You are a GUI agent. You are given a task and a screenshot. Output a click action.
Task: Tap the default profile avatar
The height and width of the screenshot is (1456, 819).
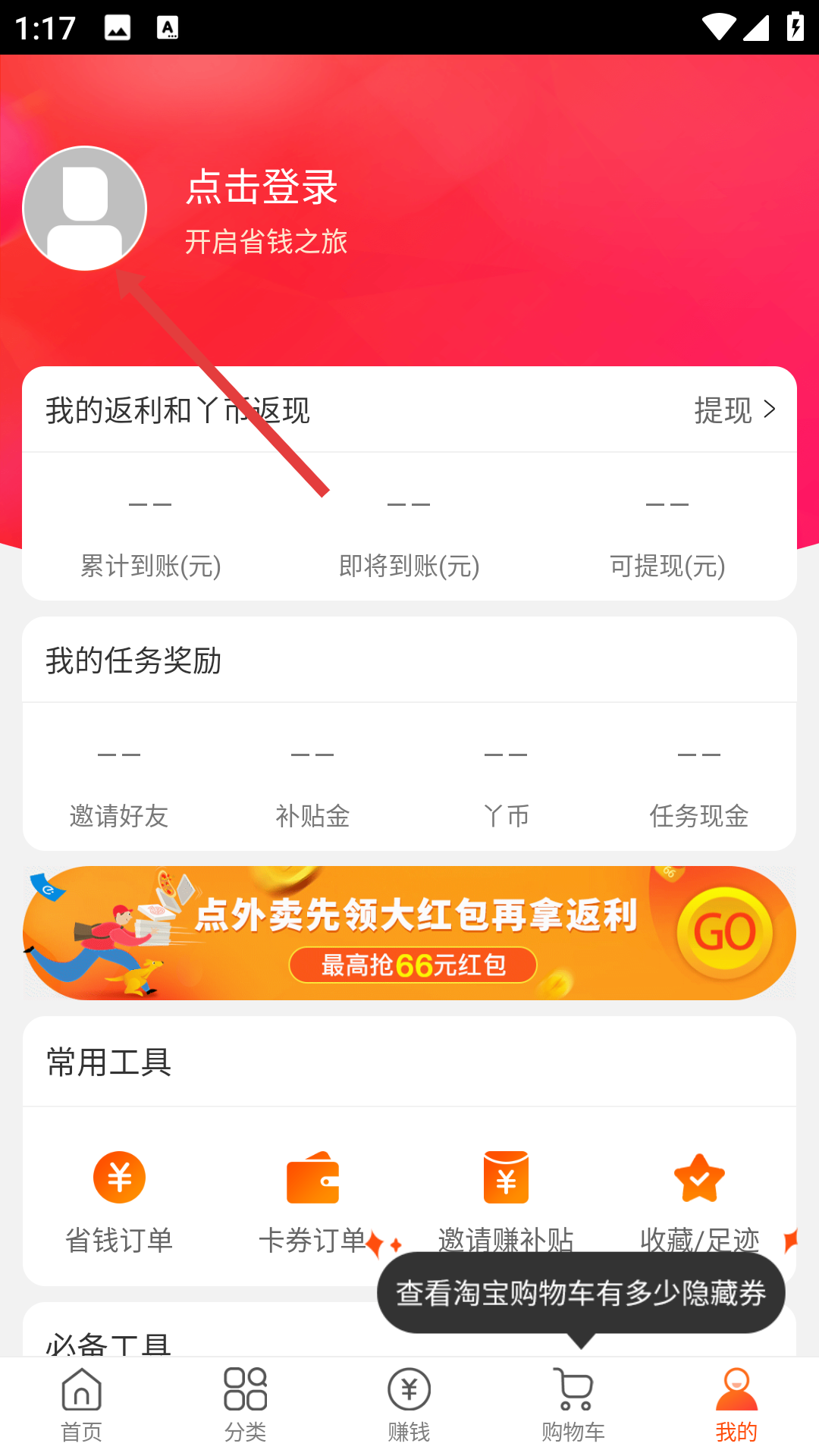(84, 208)
